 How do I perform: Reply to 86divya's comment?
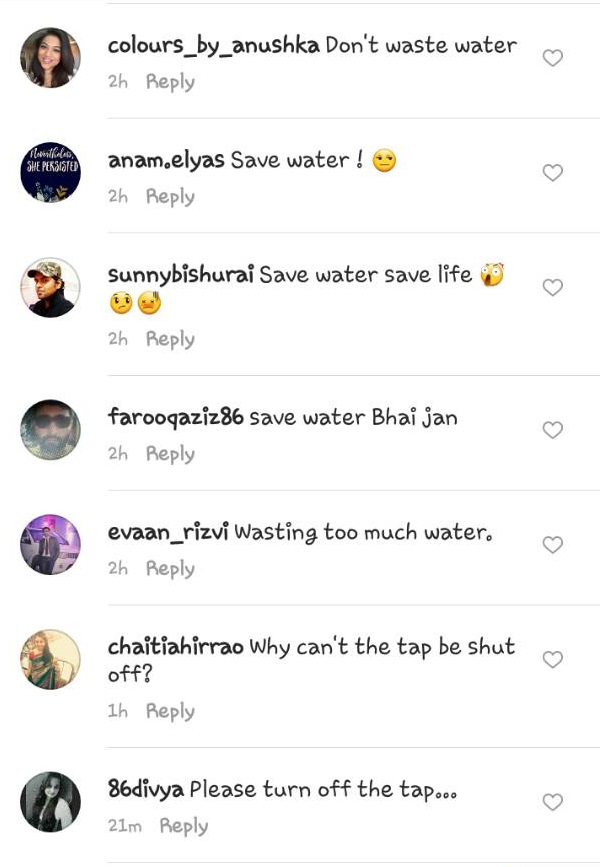coord(184,826)
